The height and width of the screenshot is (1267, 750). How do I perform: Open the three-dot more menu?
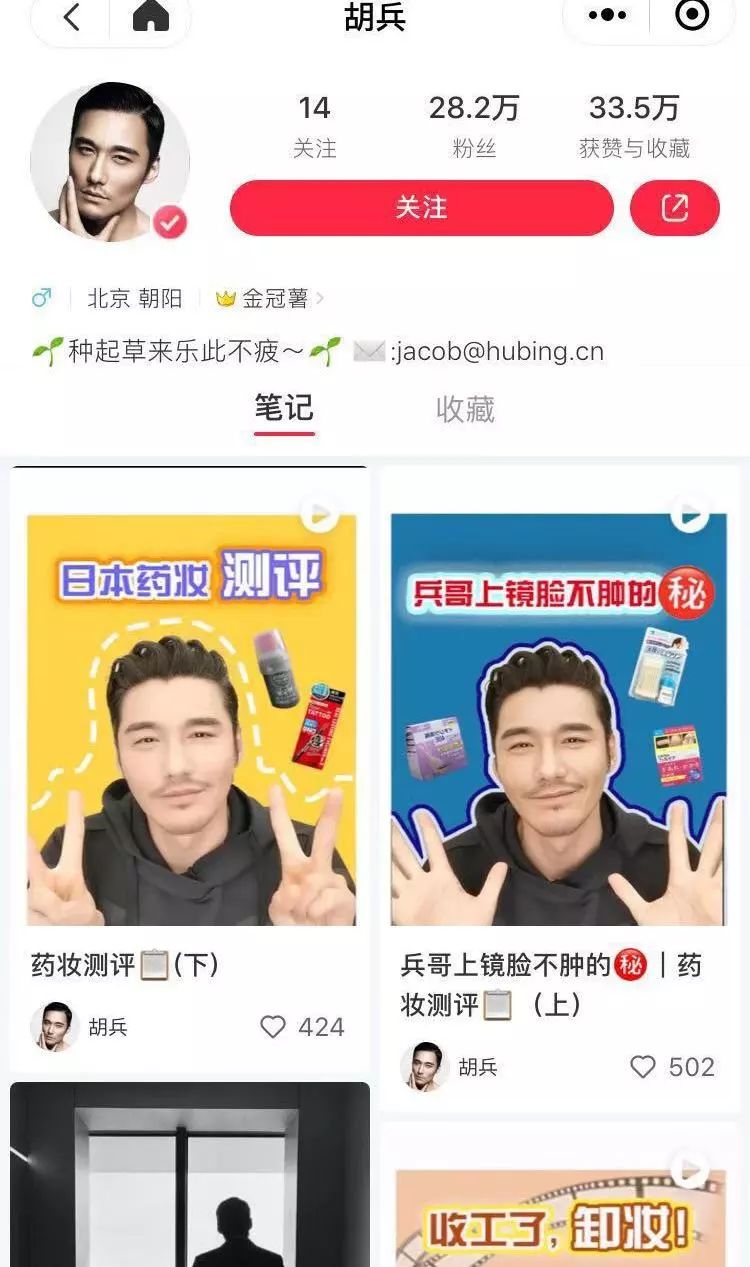[x=606, y=16]
